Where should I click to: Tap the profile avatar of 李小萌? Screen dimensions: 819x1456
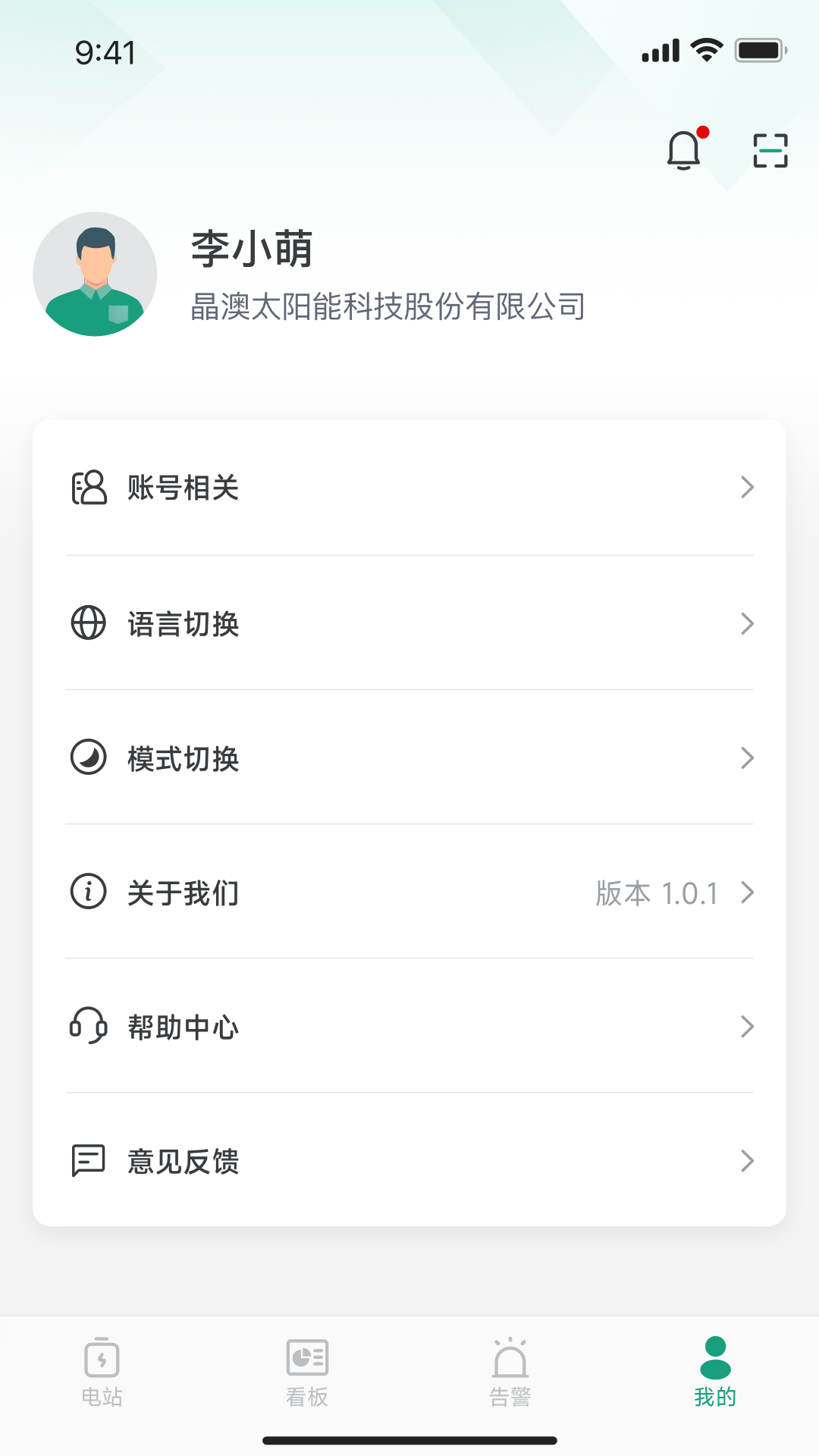96,273
